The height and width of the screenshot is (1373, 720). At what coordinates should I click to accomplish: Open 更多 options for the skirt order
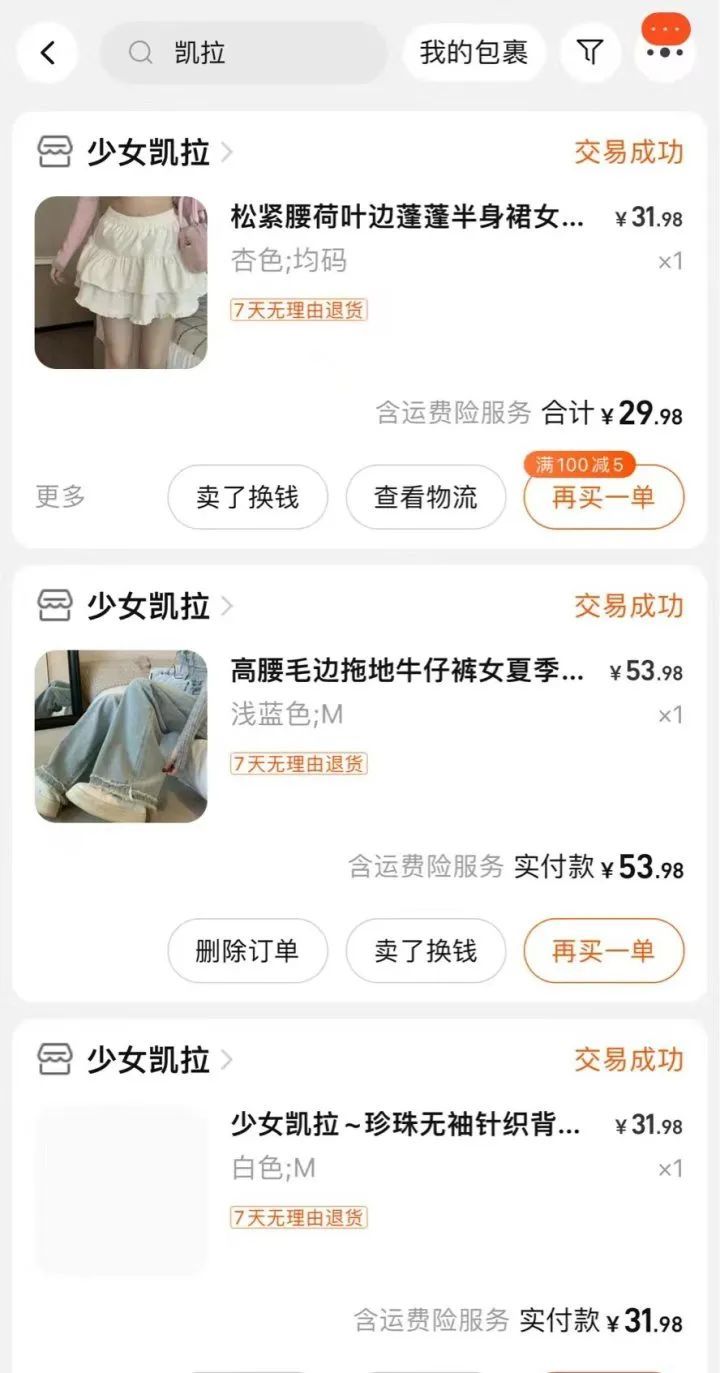[x=60, y=496]
